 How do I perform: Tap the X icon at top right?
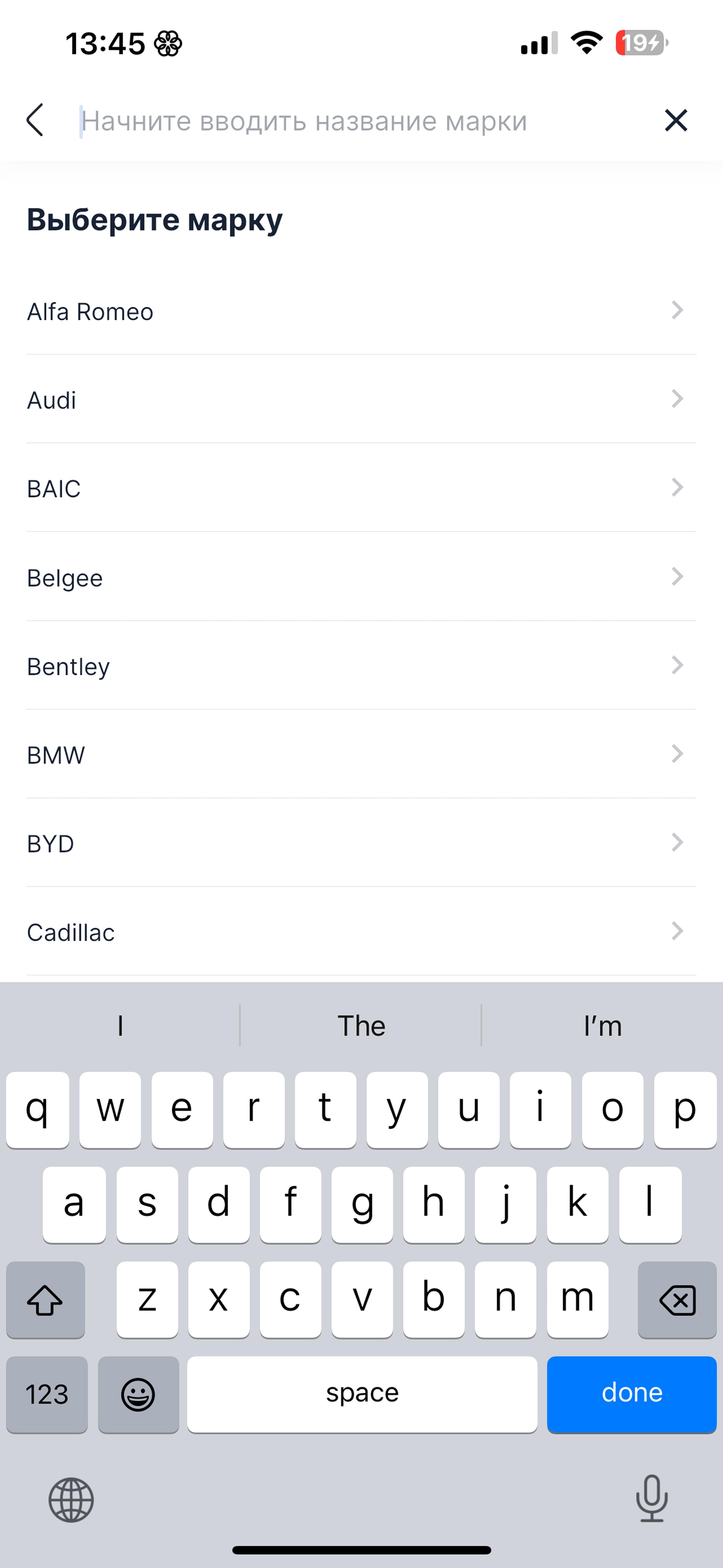pos(676,121)
